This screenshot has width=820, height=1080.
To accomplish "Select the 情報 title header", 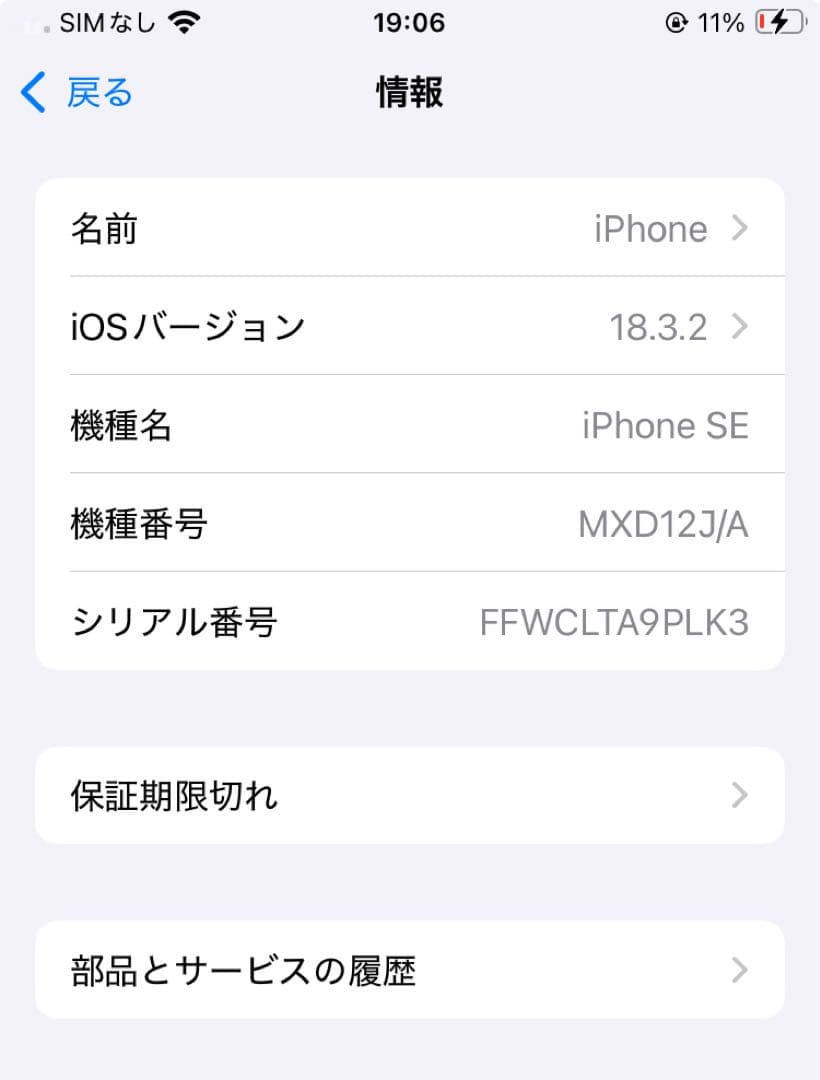I will pos(409,92).
